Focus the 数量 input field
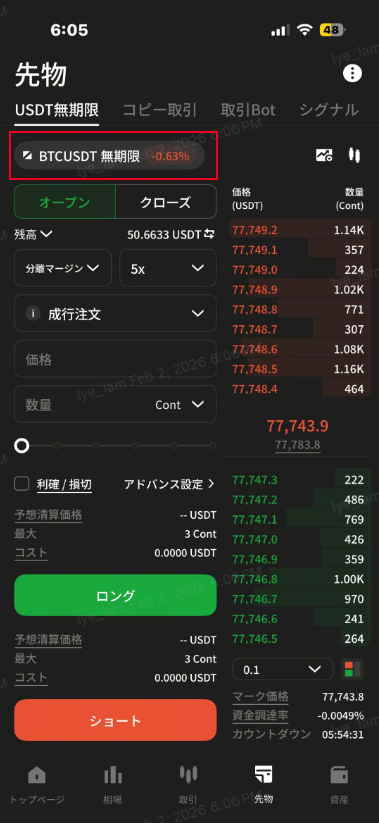379x823 pixels. point(115,404)
